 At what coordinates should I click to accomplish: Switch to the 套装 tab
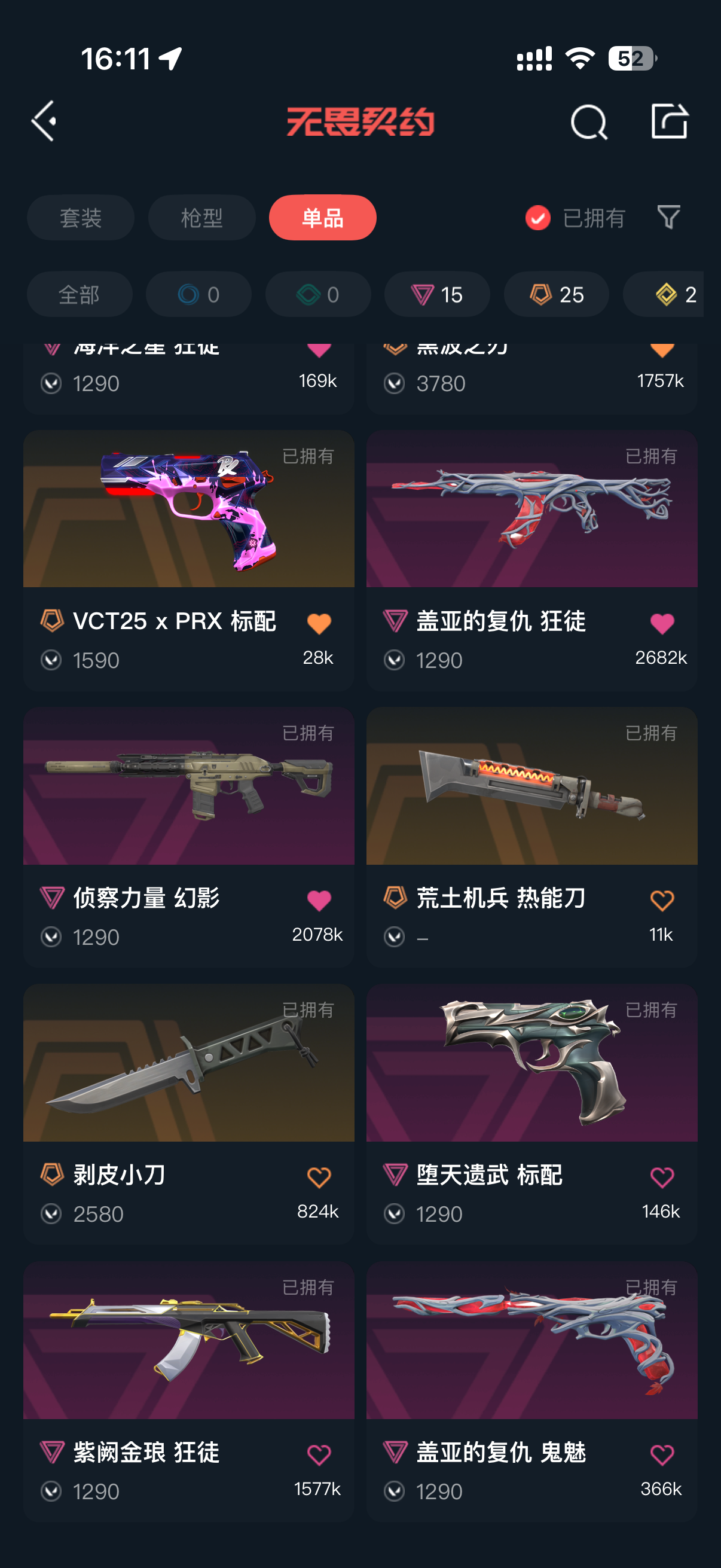point(80,218)
